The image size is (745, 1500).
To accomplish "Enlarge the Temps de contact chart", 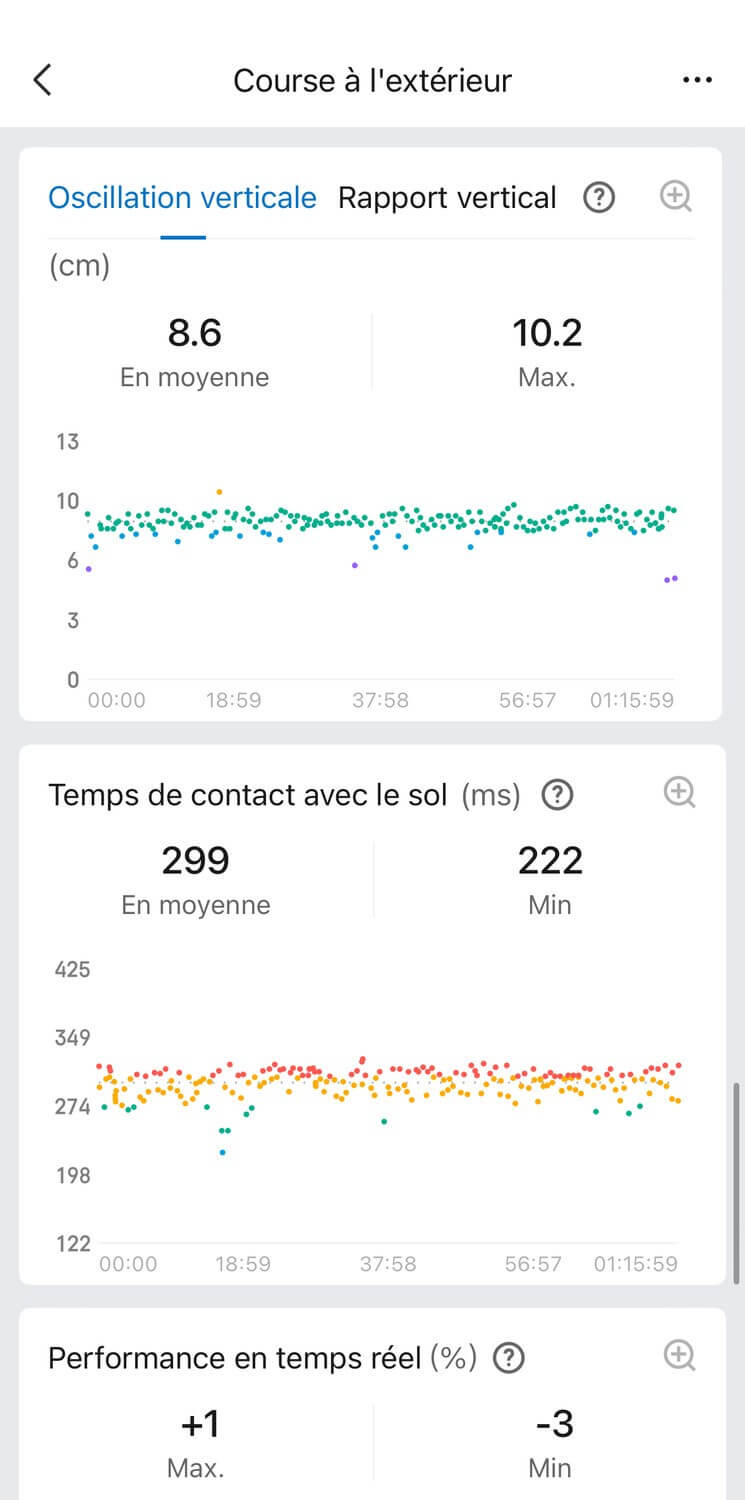I will pyautogui.click(x=680, y=793).
